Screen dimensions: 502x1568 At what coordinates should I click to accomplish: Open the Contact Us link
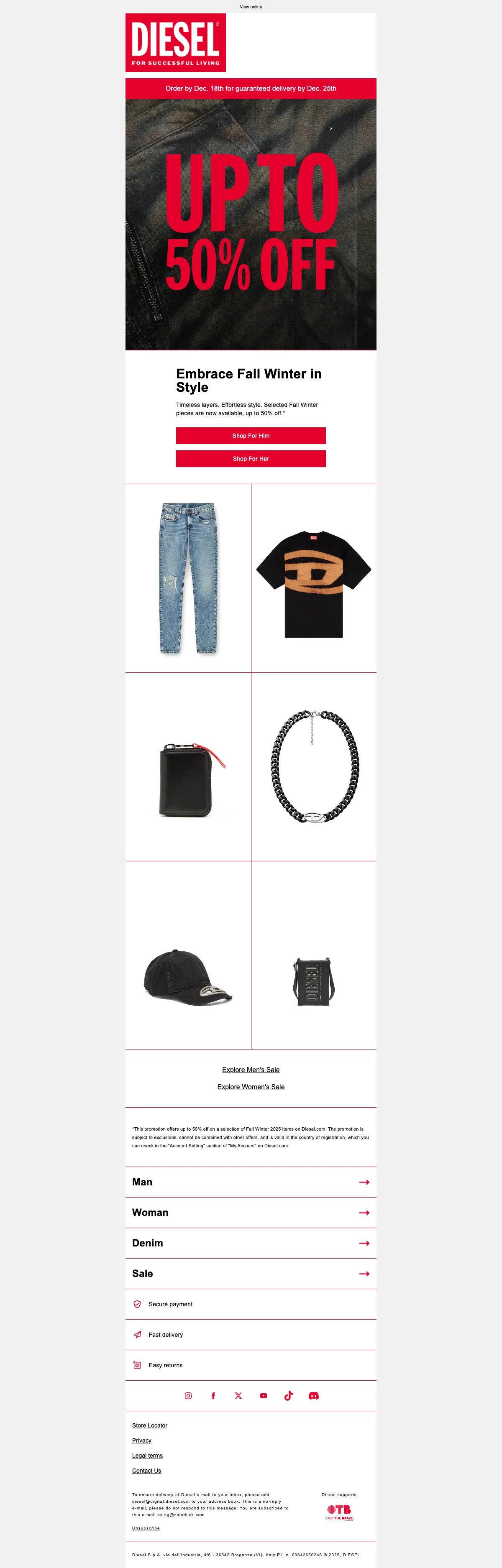tap(146, 1471)
